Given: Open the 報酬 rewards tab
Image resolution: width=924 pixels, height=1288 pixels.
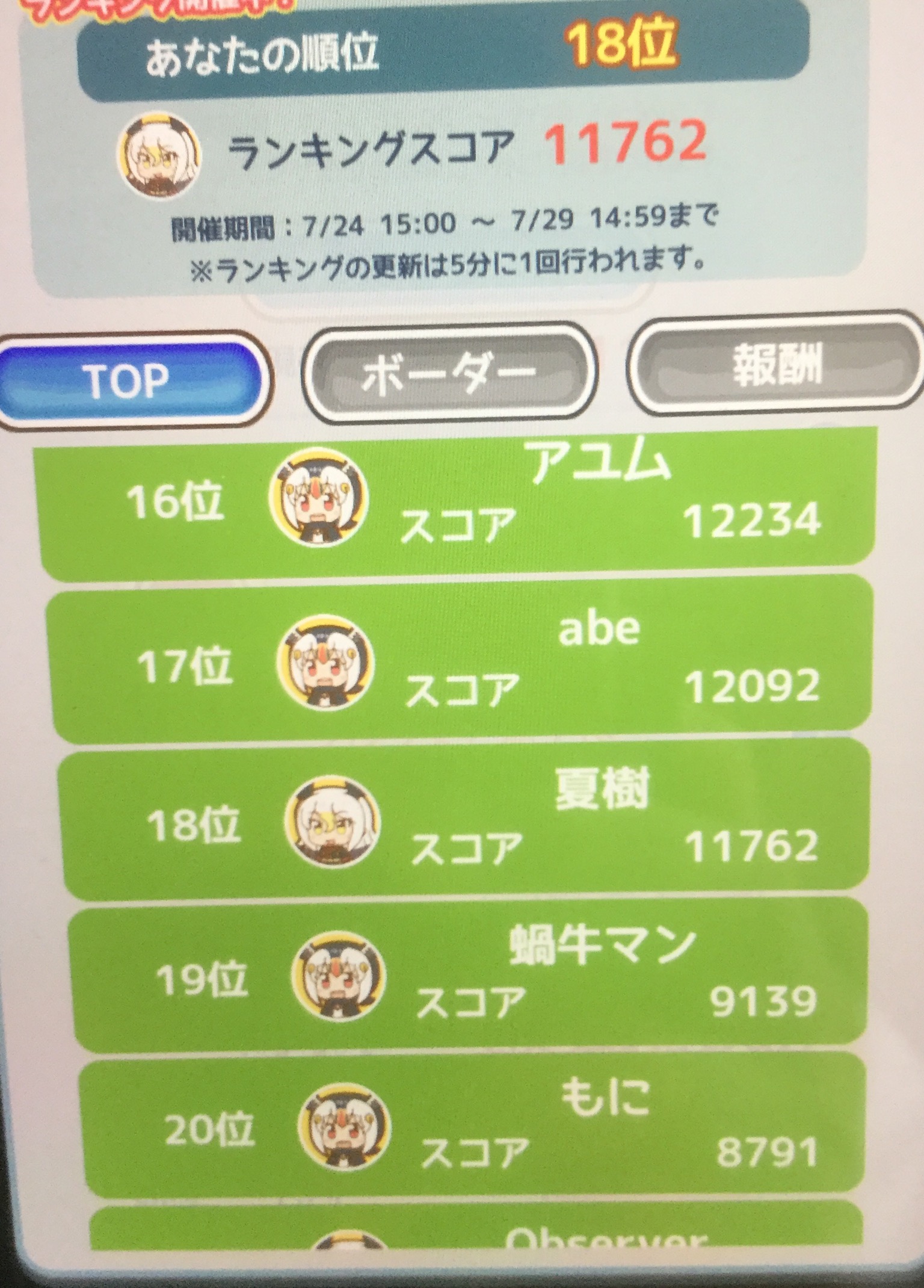Looking at the screenshot, I should coord(776,364).
